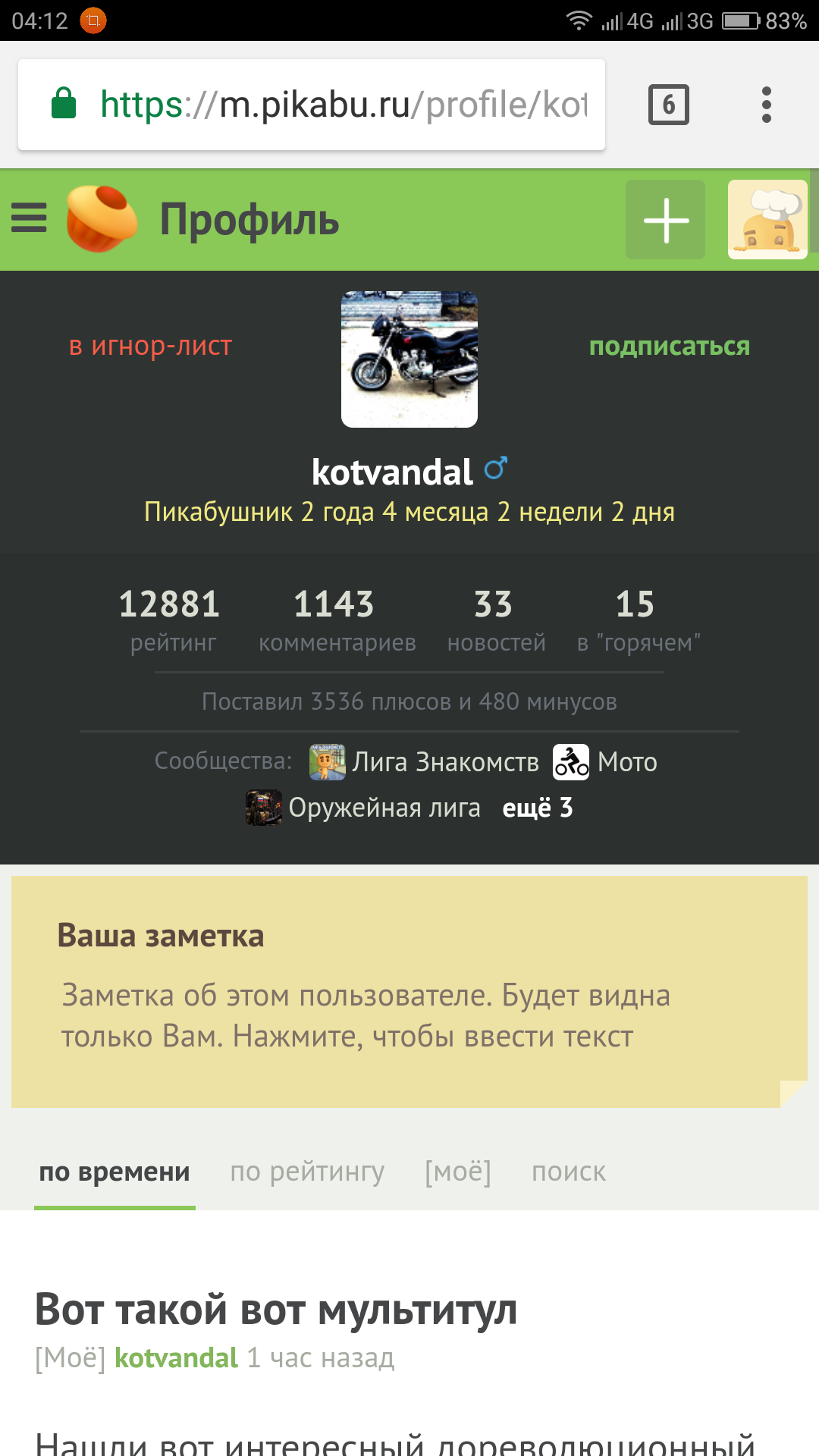Open browser tabs switcher showing 6
This screenshot has height=1456, width=819.
point(668,105)
